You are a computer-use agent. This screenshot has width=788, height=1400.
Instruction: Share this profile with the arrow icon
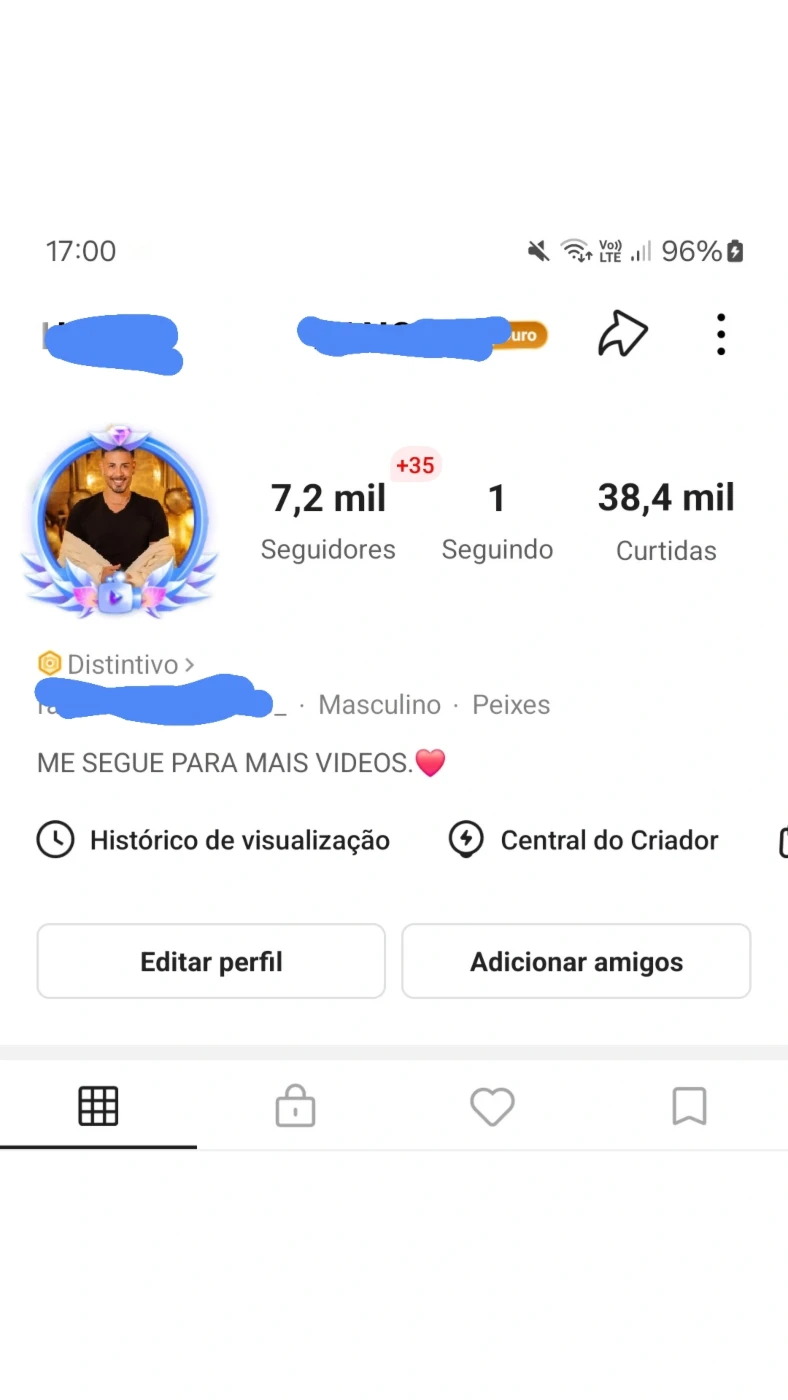(x=623, y=334)
